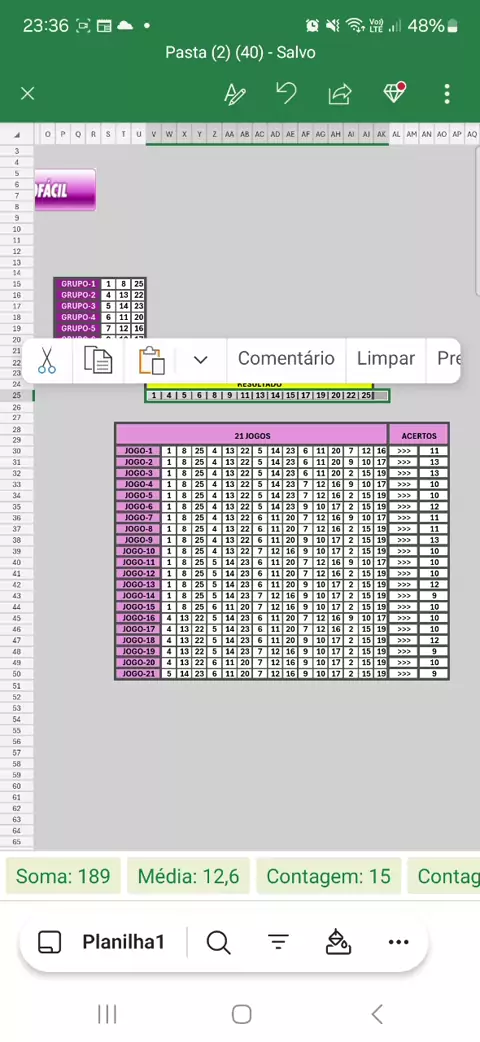
Task: Tap Limpar to clear the selection
Action: click(386, 359)
